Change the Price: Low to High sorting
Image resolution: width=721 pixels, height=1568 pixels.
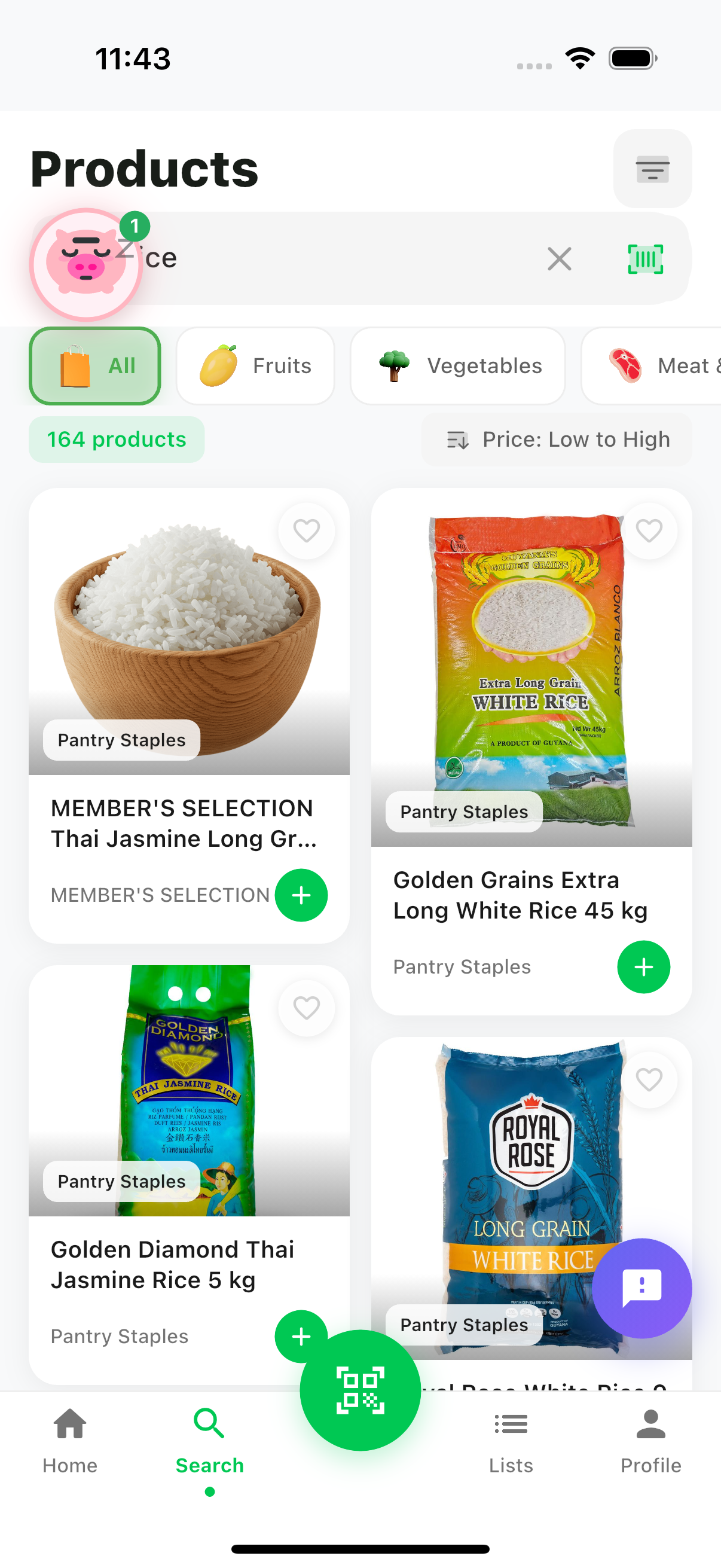point(557,440)
